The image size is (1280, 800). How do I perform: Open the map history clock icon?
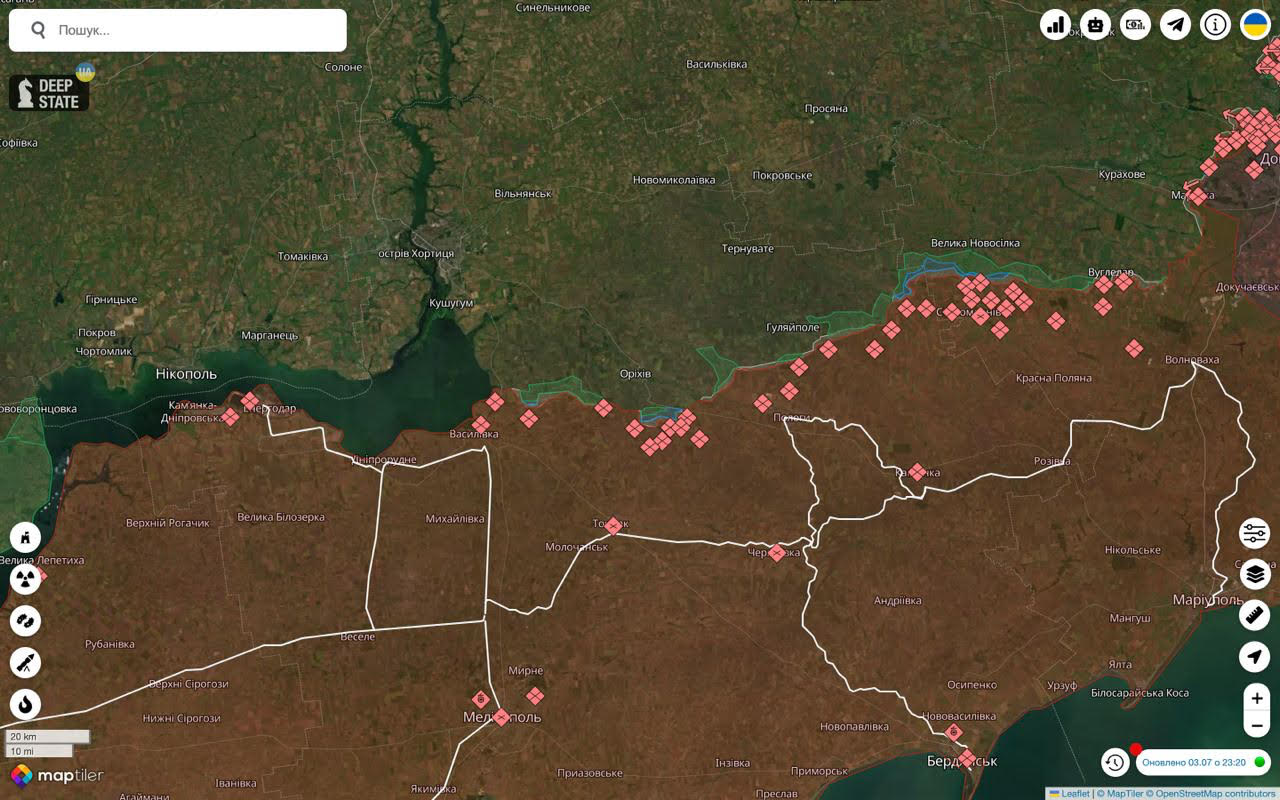pyautogui.click(x=1115, y=762)
